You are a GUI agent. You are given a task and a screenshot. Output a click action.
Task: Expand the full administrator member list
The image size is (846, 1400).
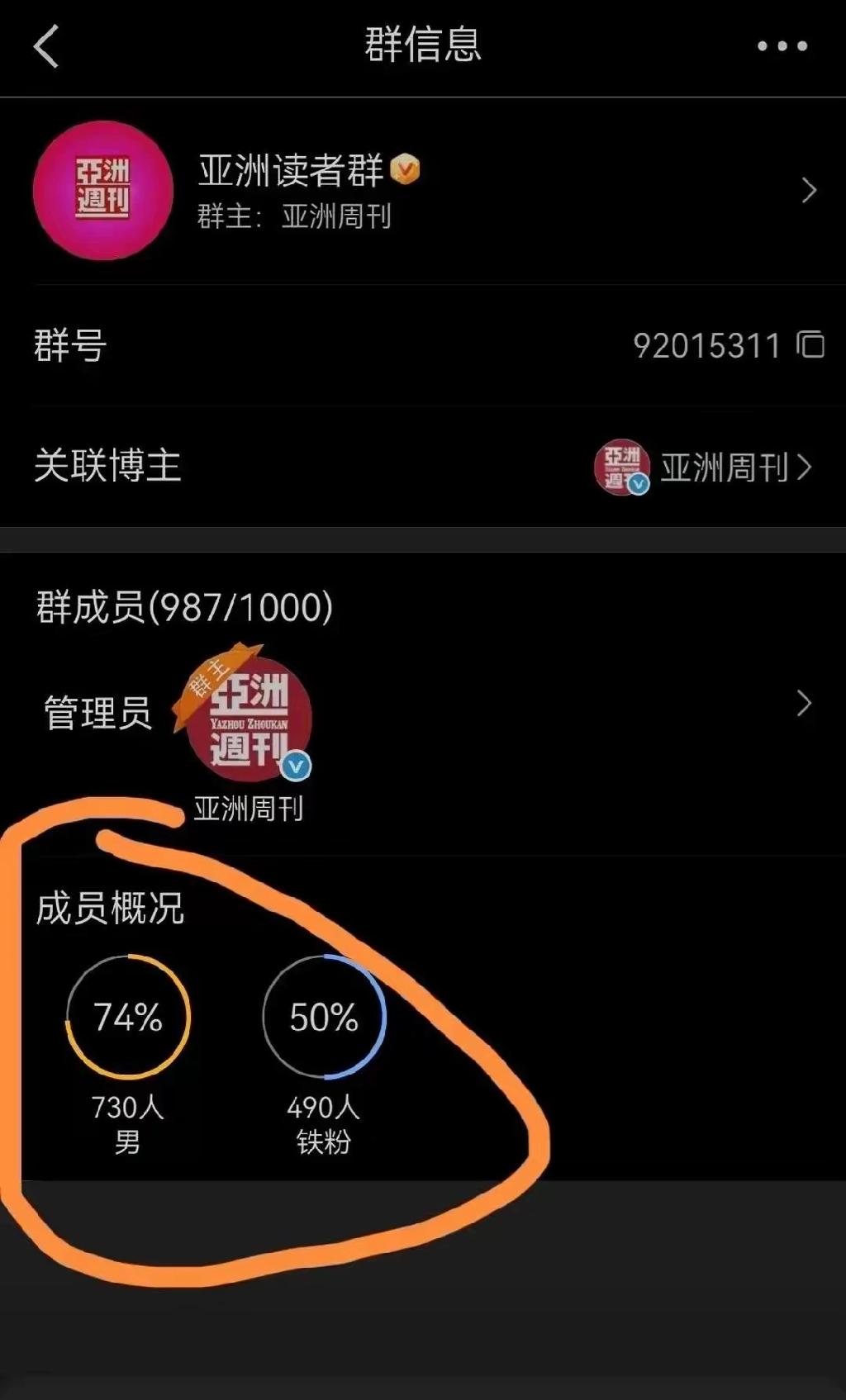click(802, 704)
